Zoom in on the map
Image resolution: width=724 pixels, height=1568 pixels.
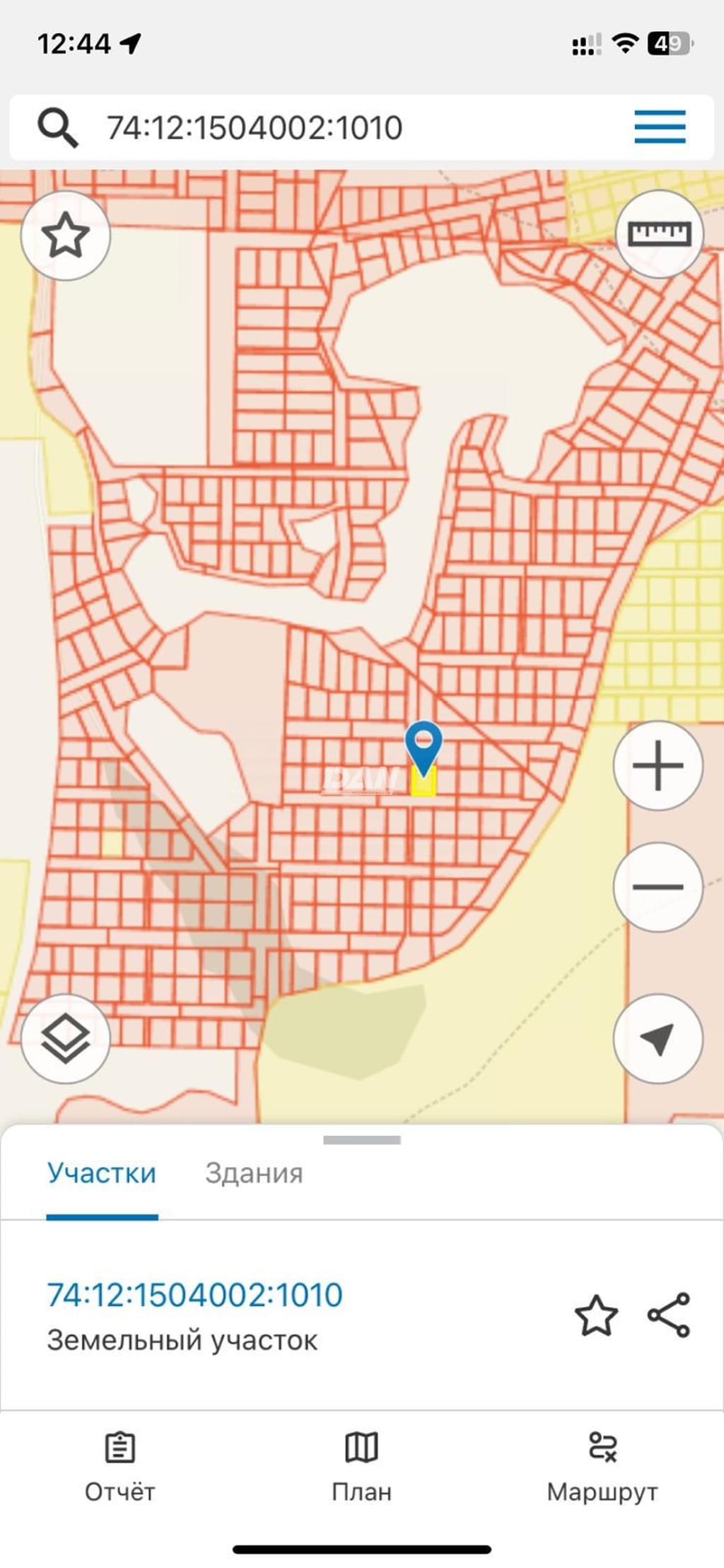tap(658, 765)
